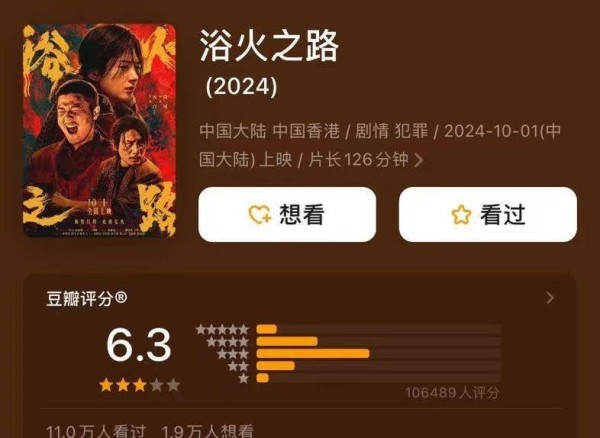600x438 pixels.
Task: Expand the movie info details chevron
Action: point(418,160)
